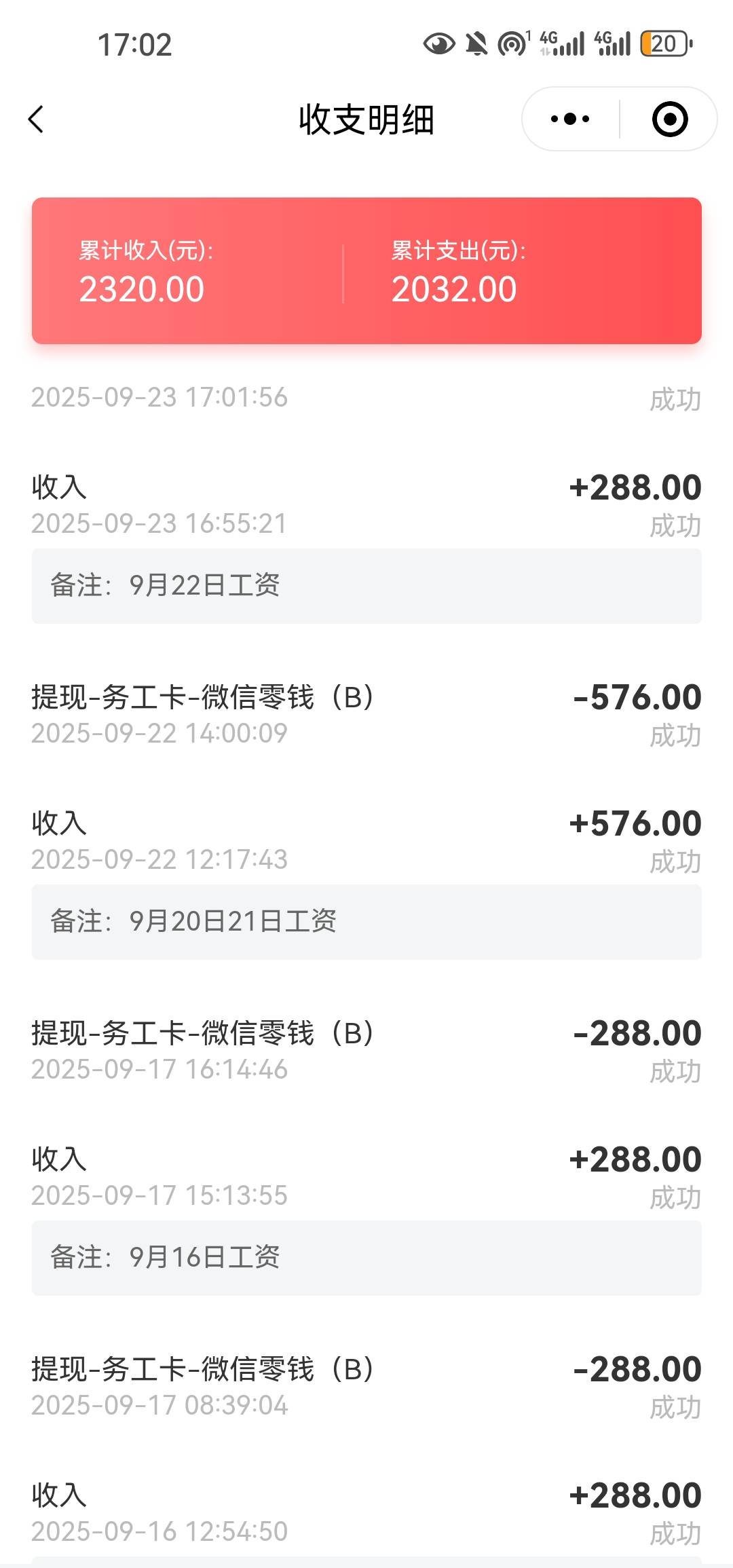Close the mini program with the circle icon

670,119
